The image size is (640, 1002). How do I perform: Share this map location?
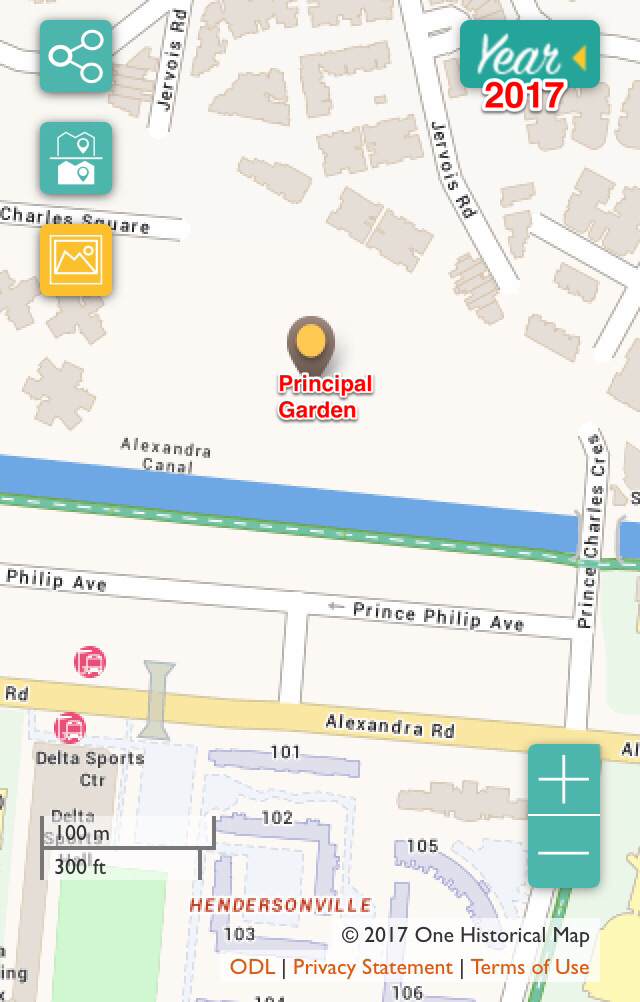click(76, 57)
